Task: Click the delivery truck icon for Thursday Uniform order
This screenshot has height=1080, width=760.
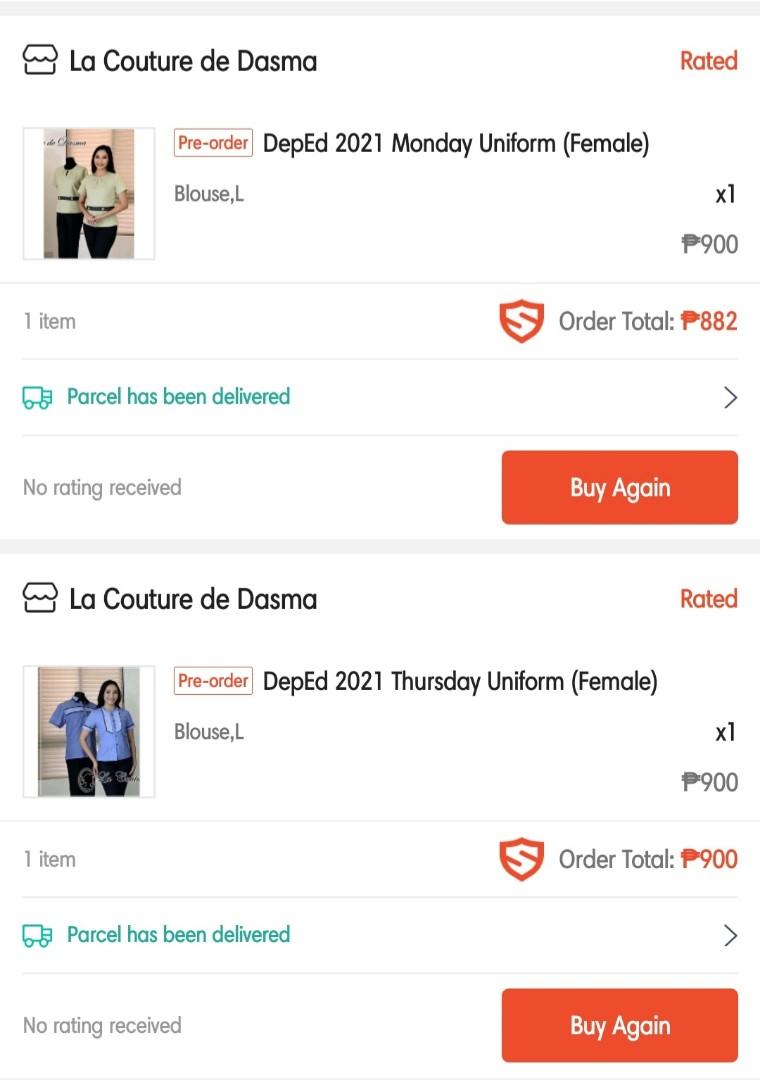Action: click(x=37, y=934)
